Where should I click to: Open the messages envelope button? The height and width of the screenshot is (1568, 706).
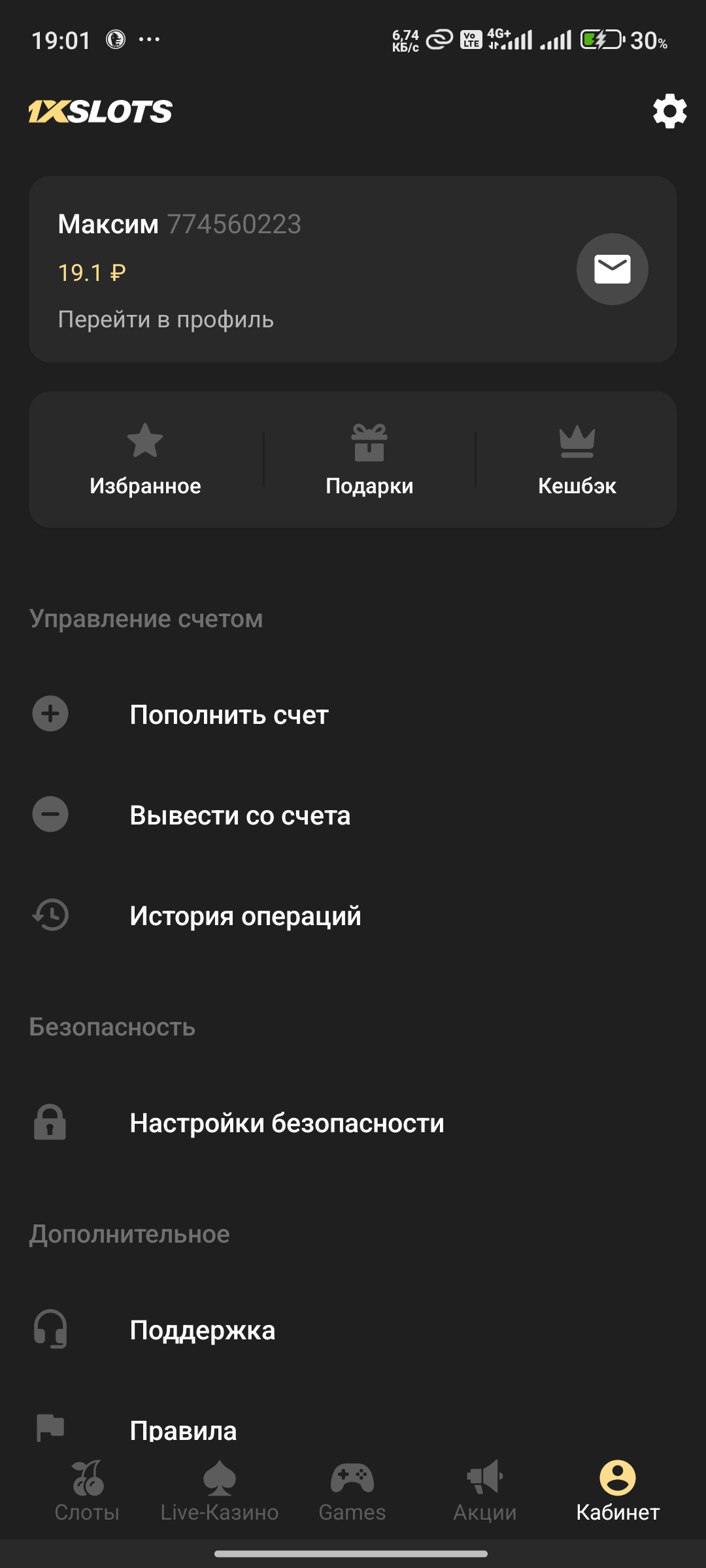(612, 269)
